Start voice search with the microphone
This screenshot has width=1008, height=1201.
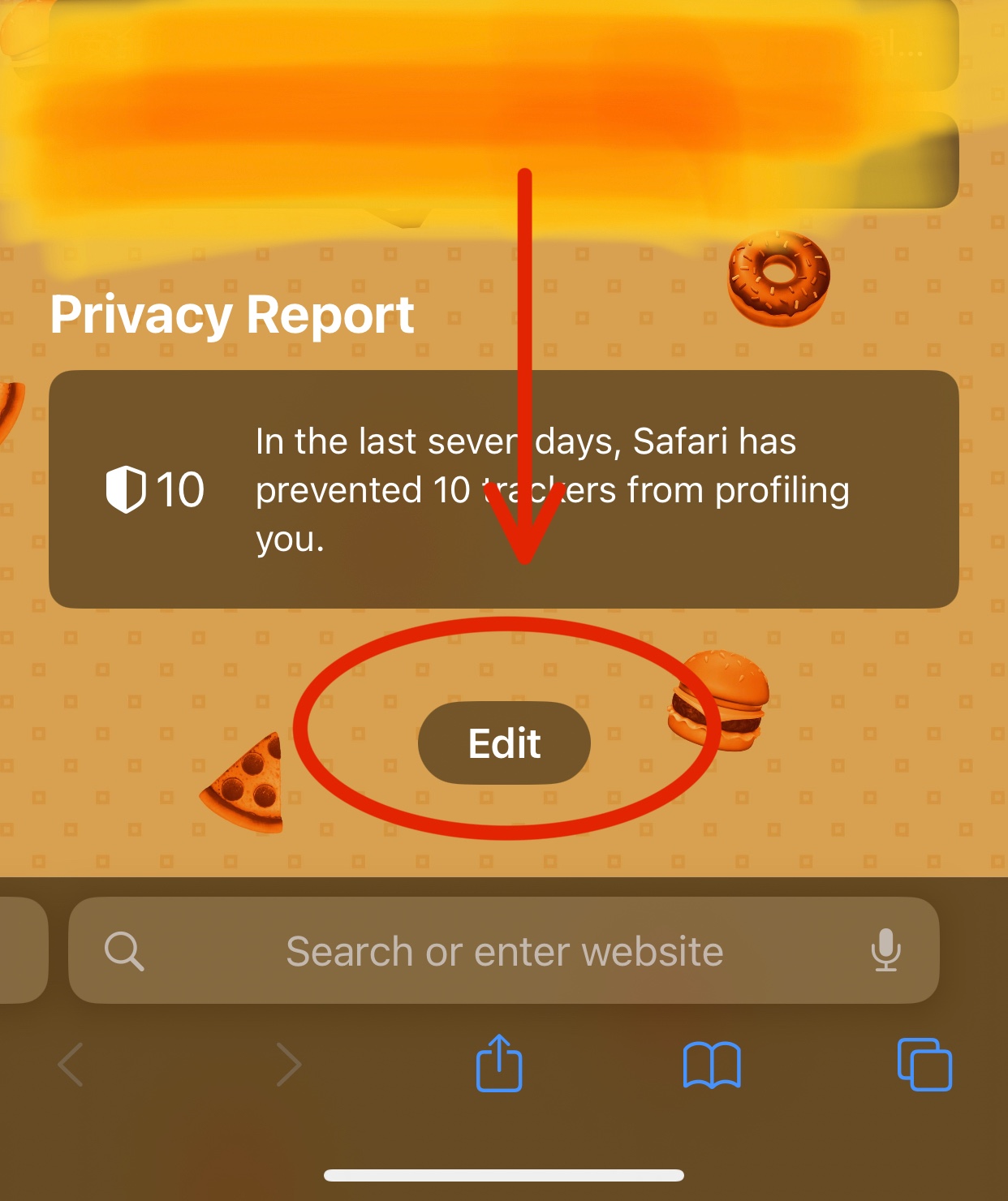[x=885, y=949]
